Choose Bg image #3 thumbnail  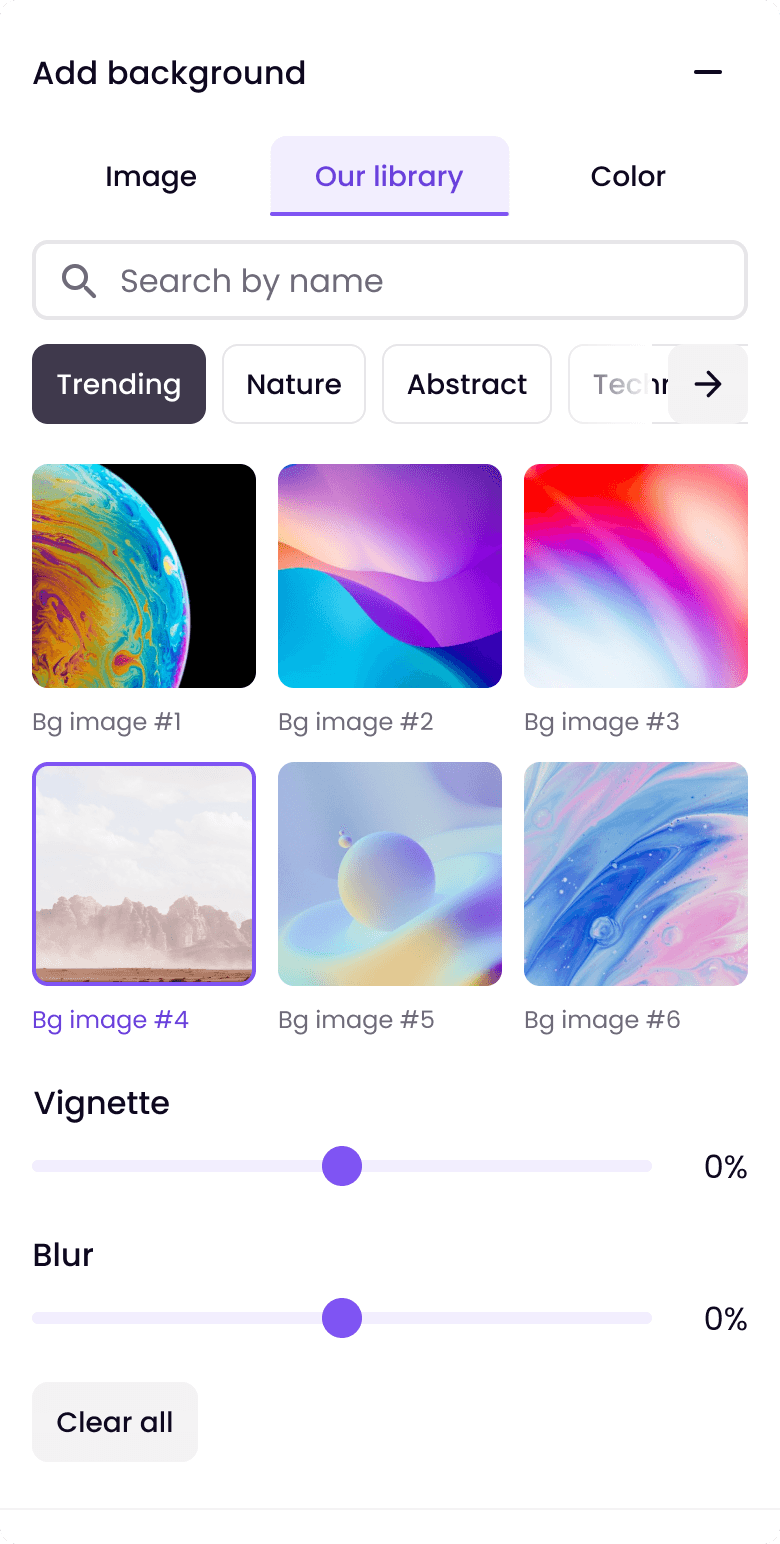point(636,576)
